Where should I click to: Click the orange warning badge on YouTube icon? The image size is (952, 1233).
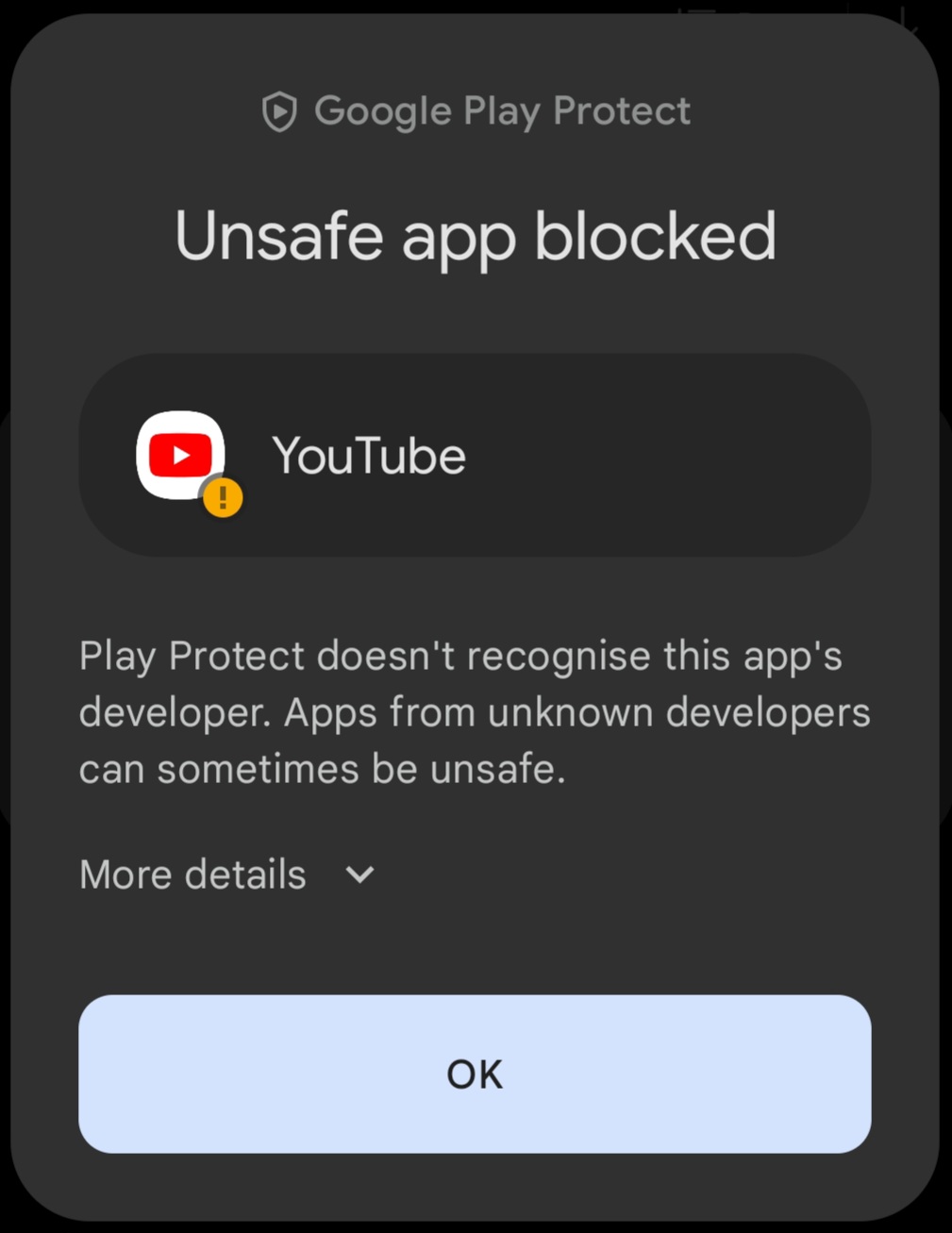pyautogui.click(x=223, y=497)
